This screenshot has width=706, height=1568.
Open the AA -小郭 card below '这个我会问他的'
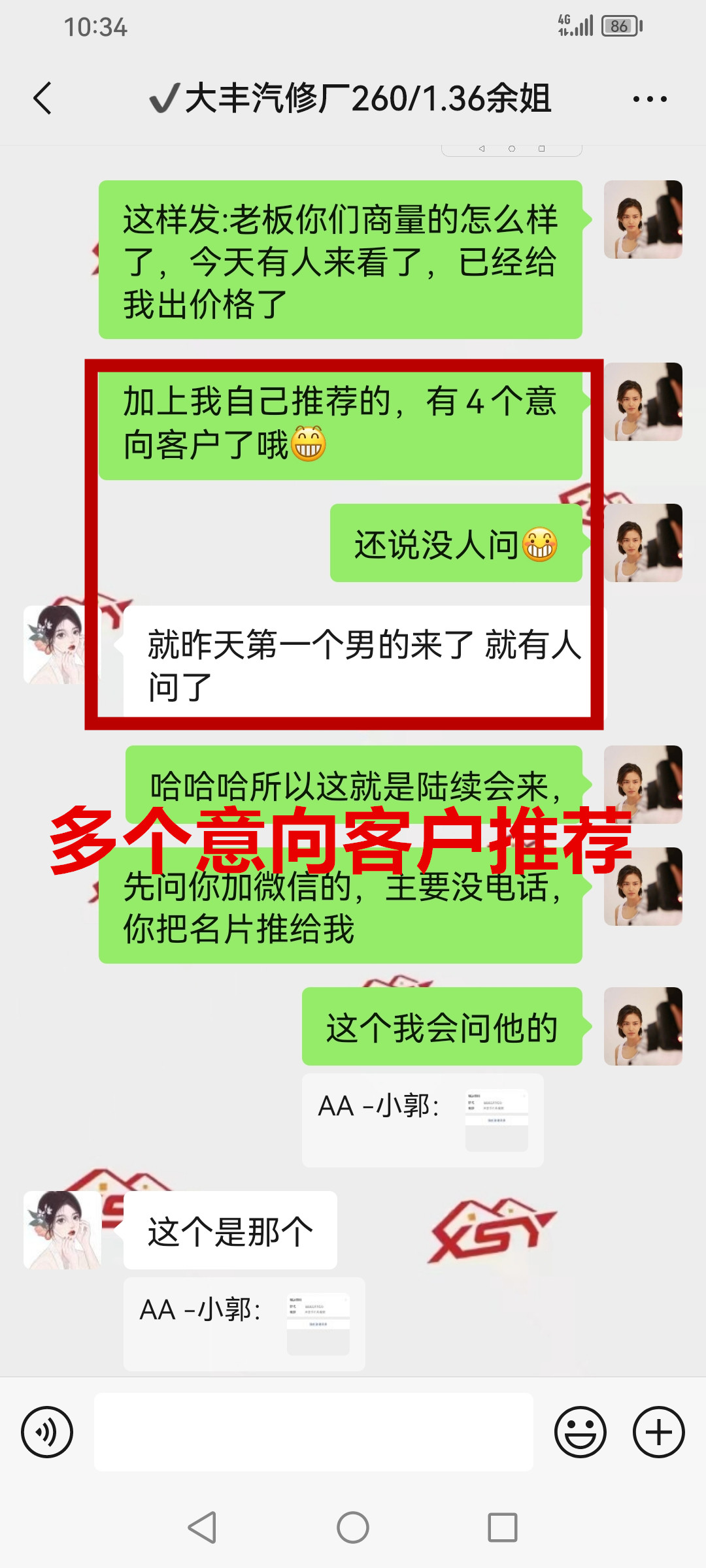click(422, 1120)
